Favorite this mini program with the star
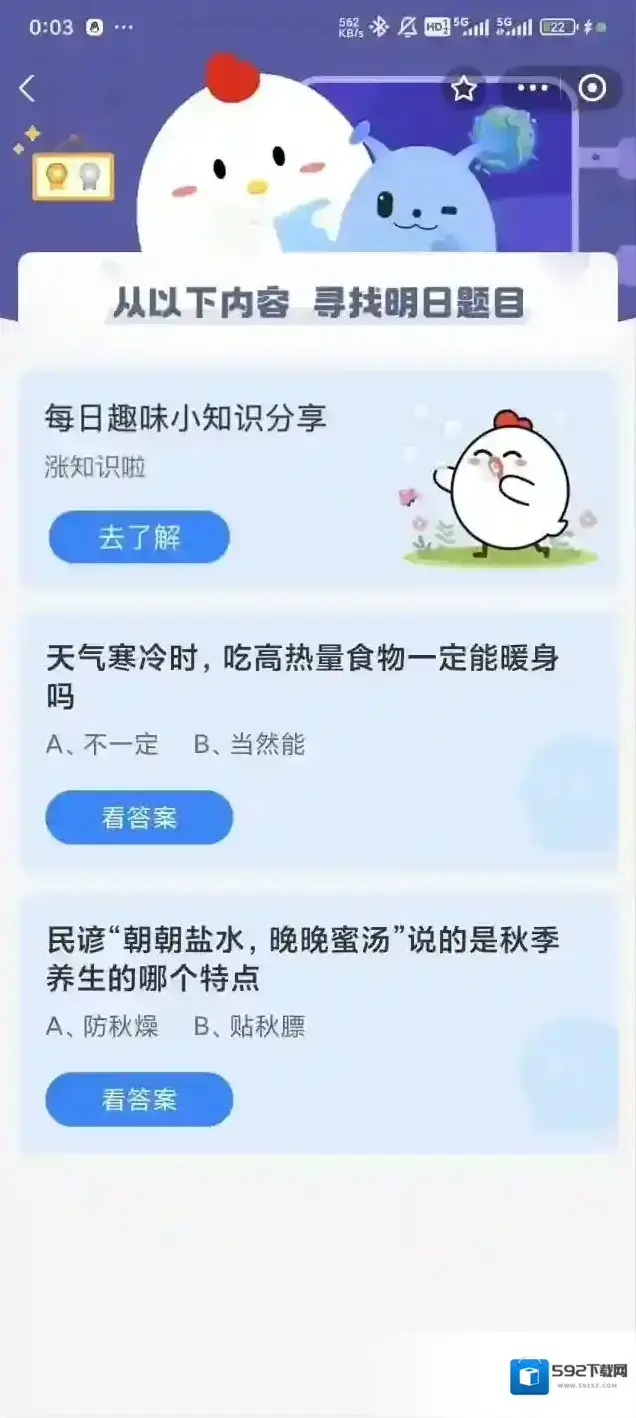The height and width of the screenshot is (1418, 636). [x=463, y=88]
